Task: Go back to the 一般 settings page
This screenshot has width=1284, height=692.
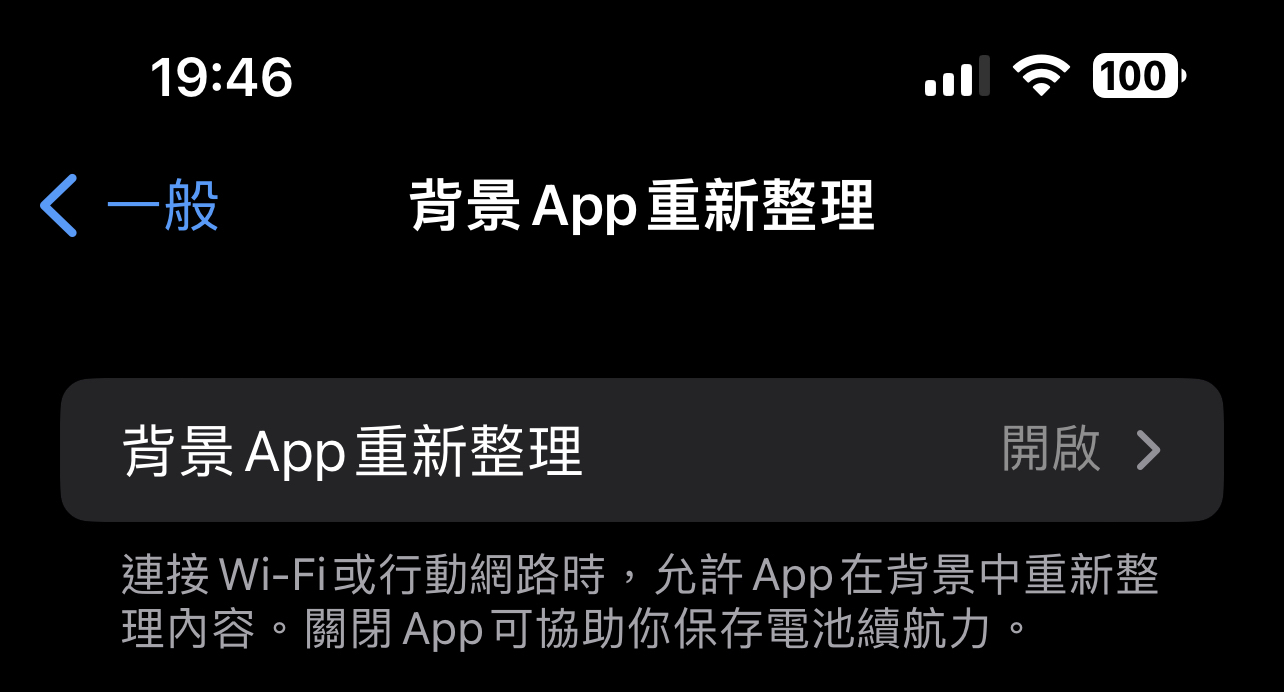Action: 130,206
